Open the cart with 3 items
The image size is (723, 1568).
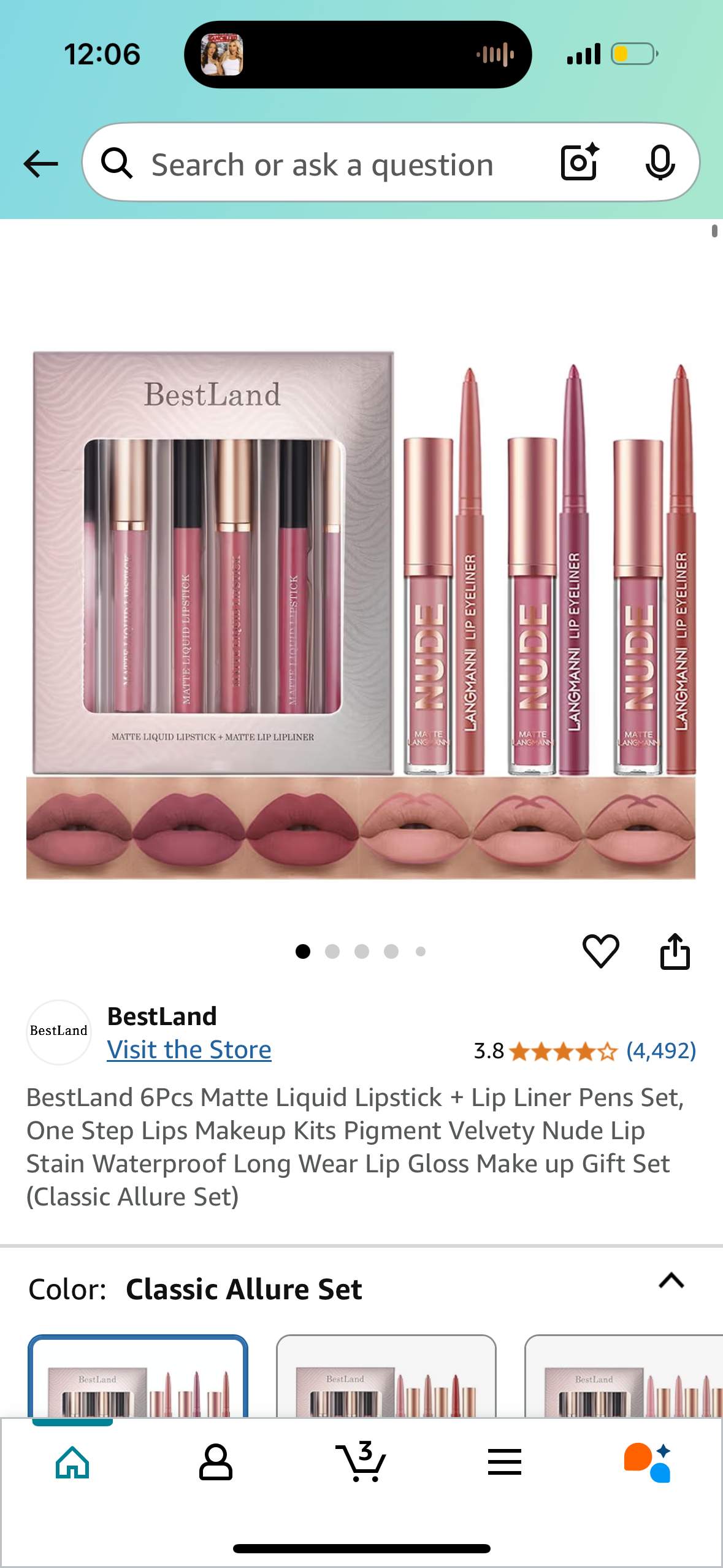click(361, 1462)
